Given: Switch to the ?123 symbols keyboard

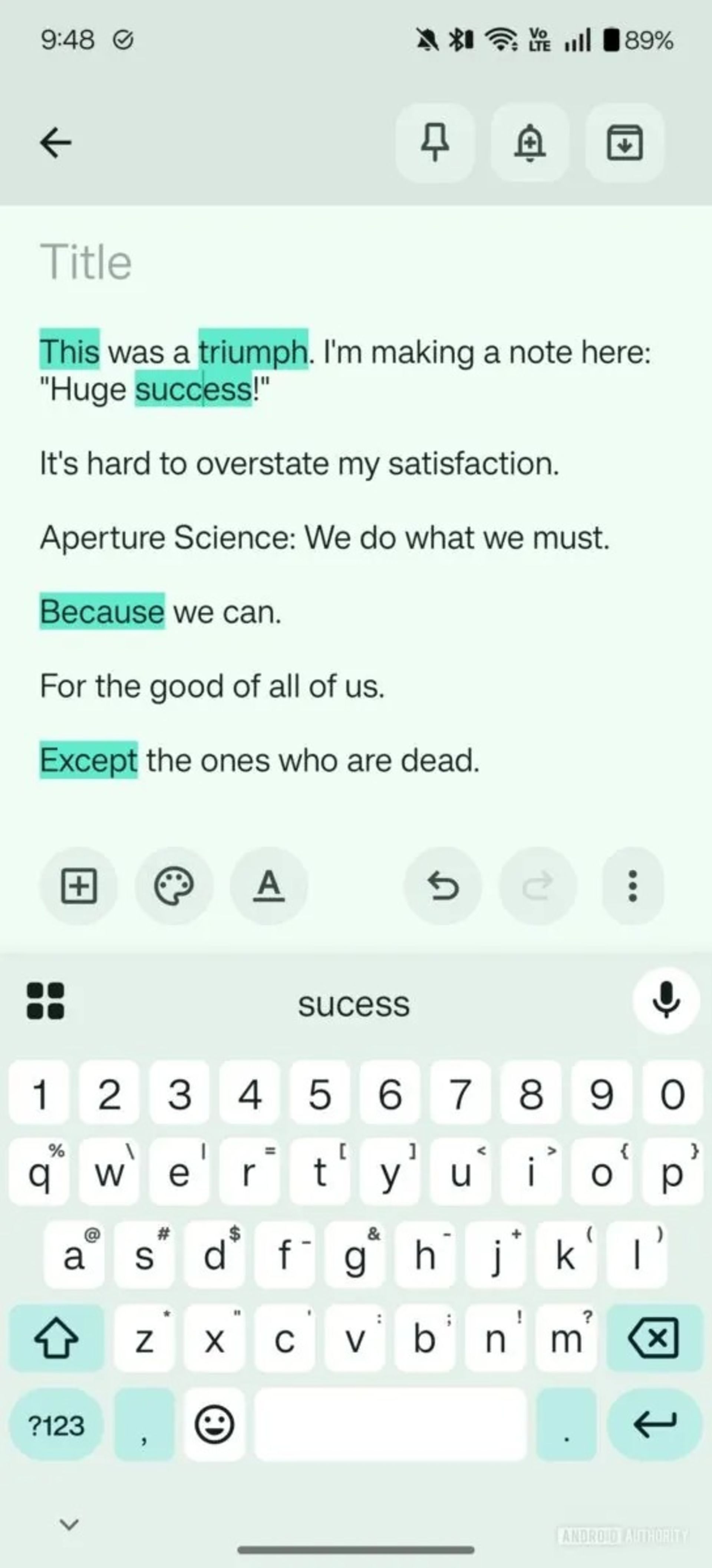Looking at the screenshot, I should pos(56,1425).
